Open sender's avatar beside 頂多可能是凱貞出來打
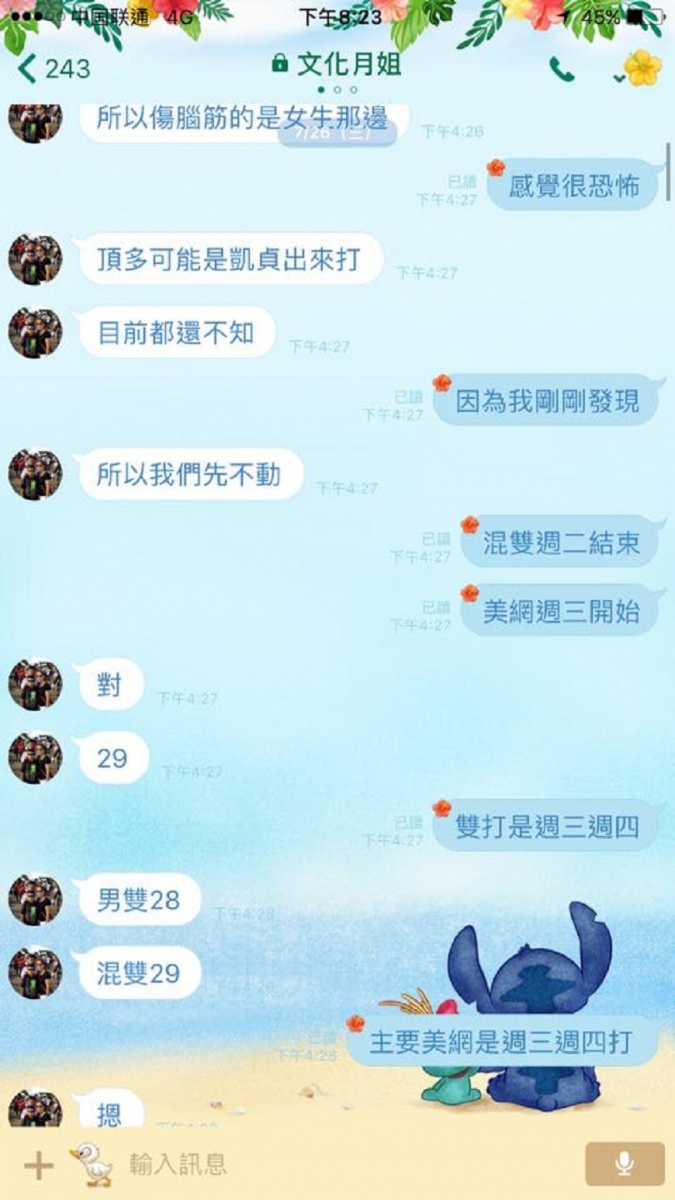 click(x=35, y=259)
